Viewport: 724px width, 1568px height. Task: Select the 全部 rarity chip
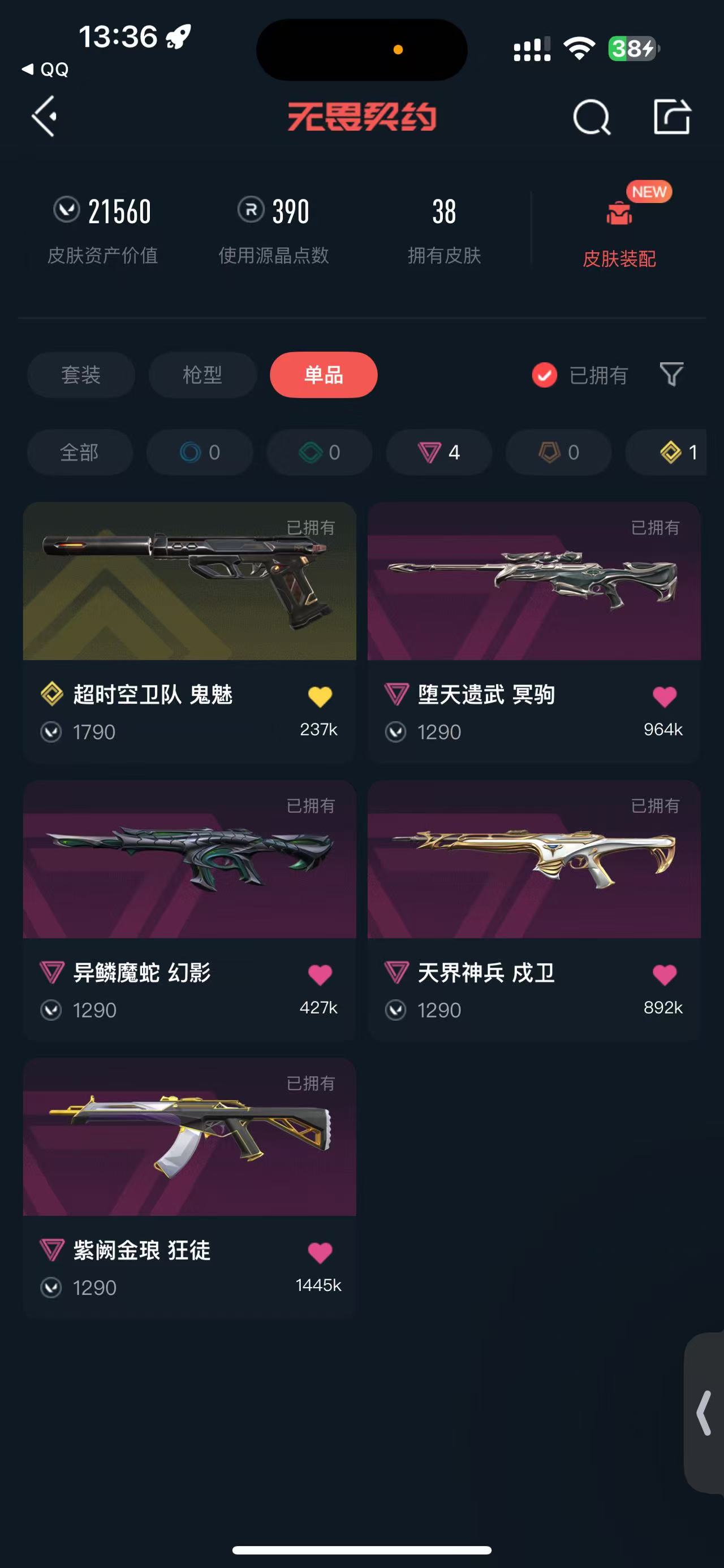click(x=80, y=452)
